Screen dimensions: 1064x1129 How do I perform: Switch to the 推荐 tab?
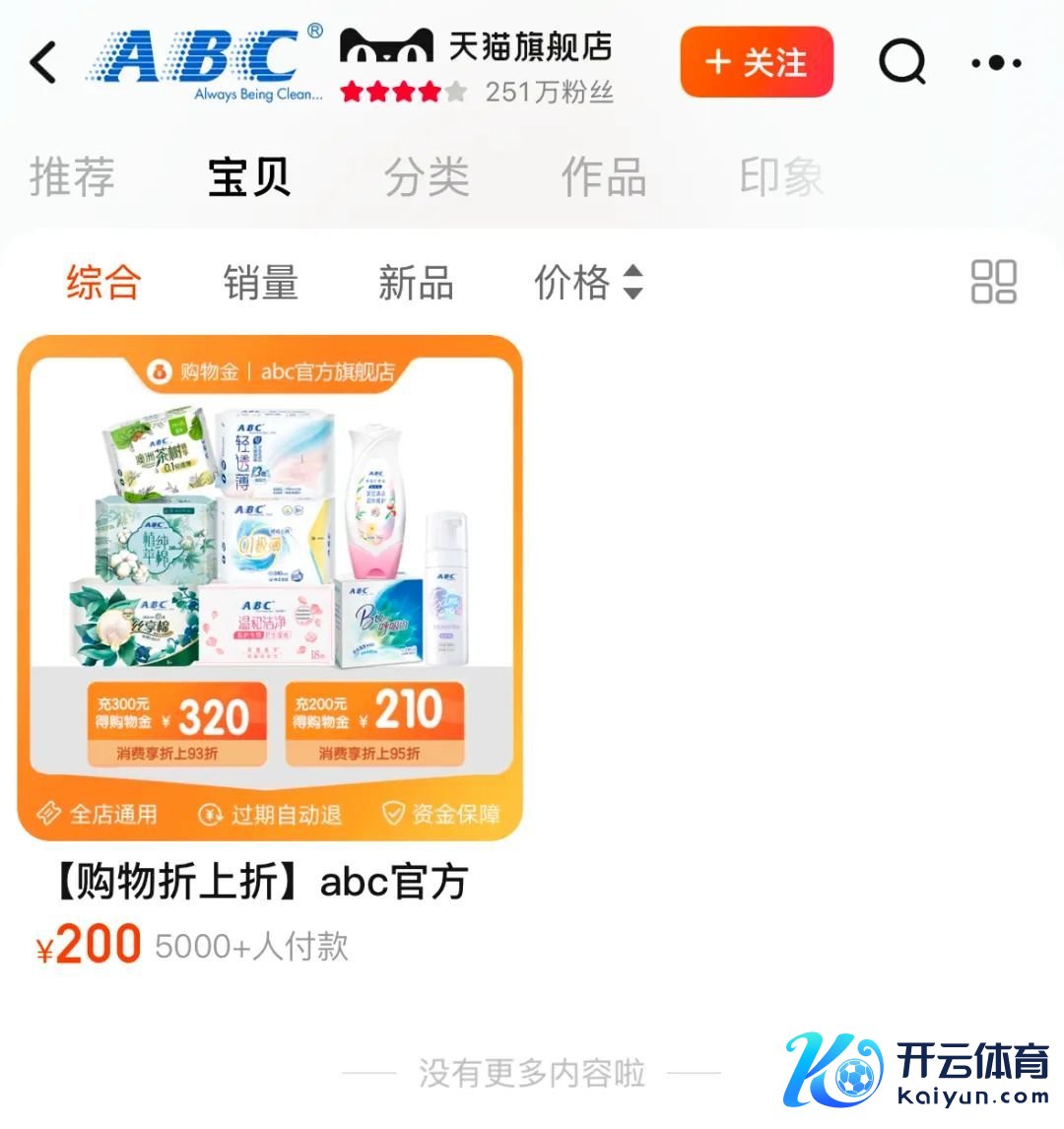(x=72, y=177)
